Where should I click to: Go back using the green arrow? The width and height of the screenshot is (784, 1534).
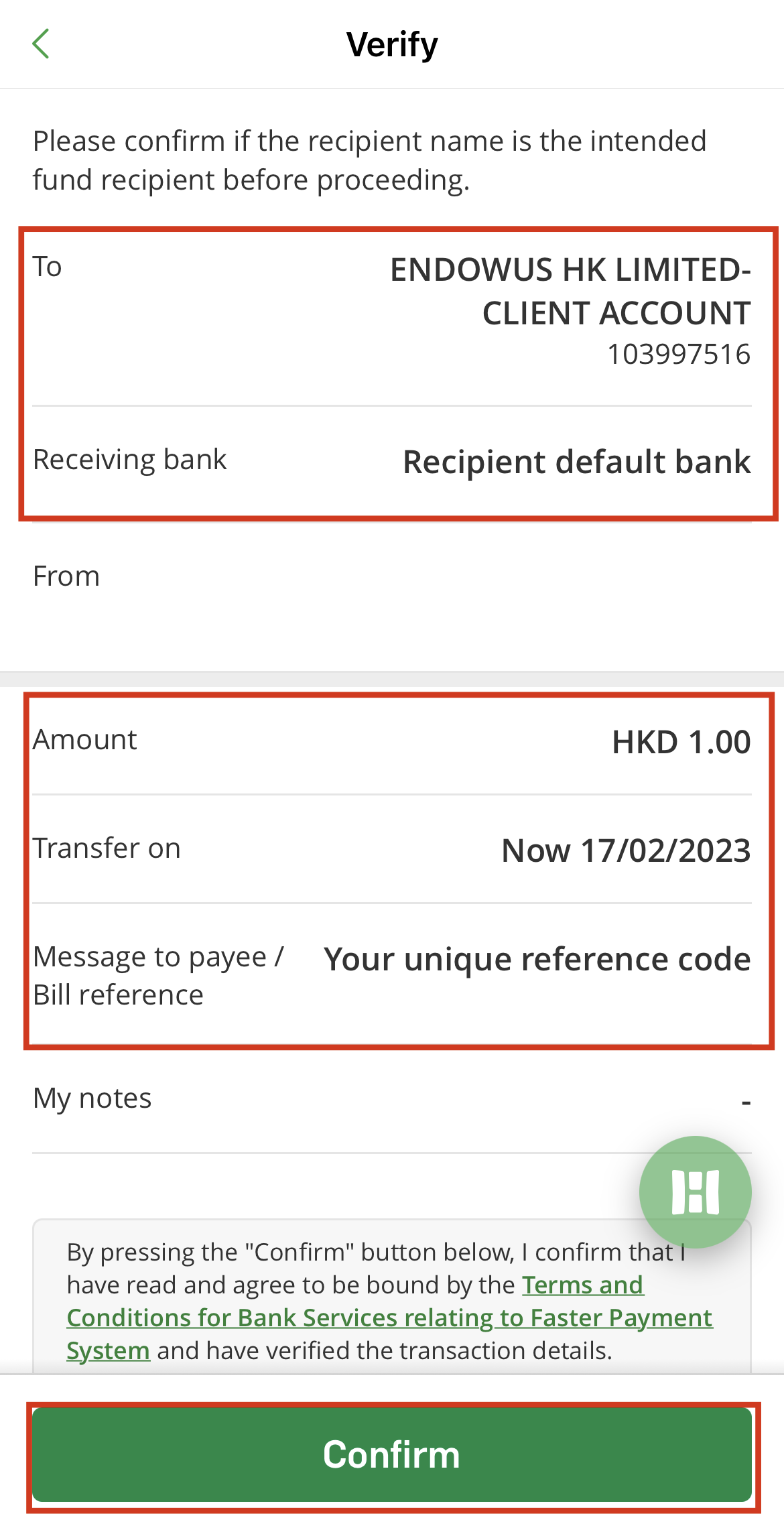(41, 44)
